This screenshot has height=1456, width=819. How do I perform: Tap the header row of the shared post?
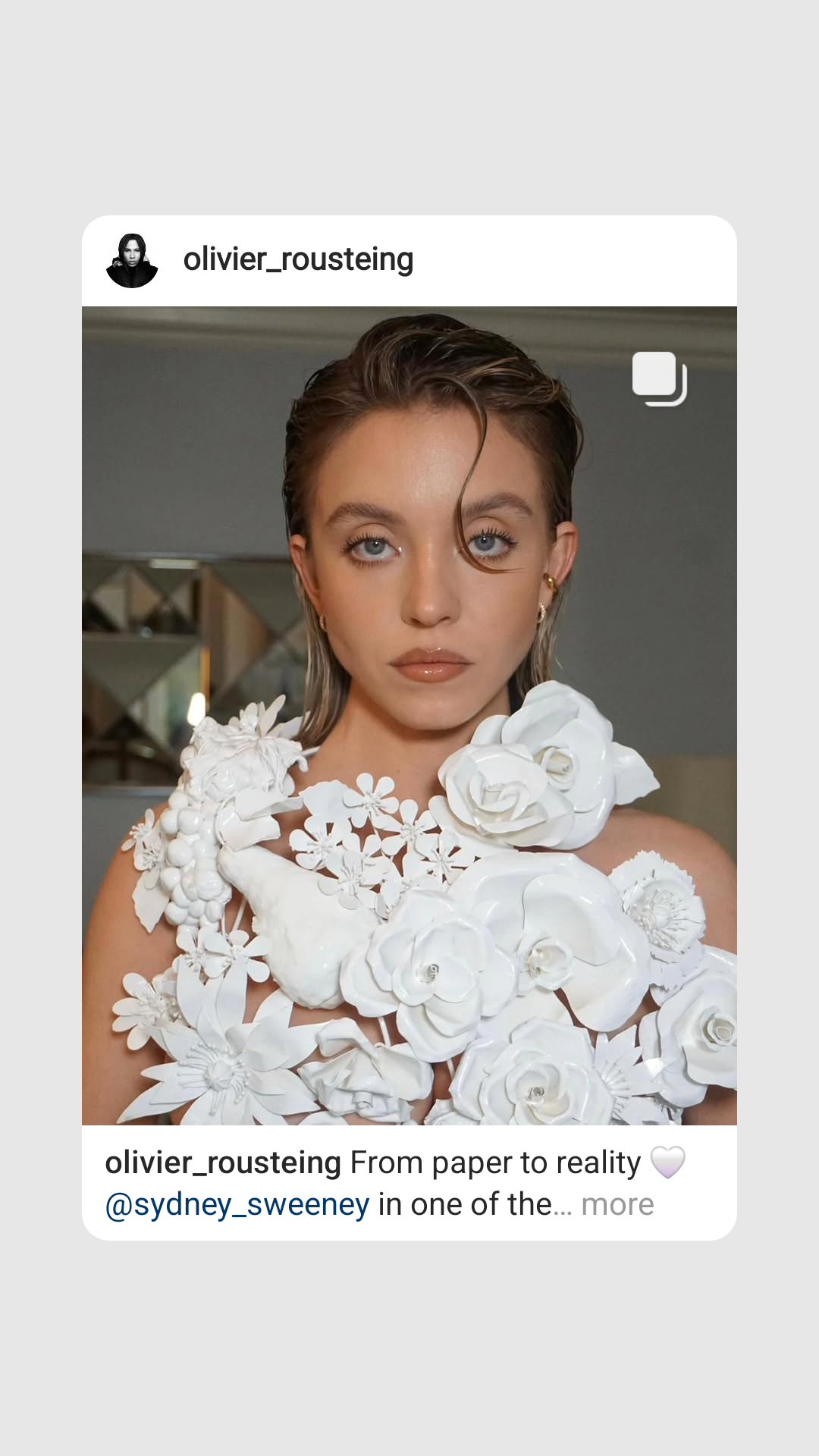click(x=409, y=259)
